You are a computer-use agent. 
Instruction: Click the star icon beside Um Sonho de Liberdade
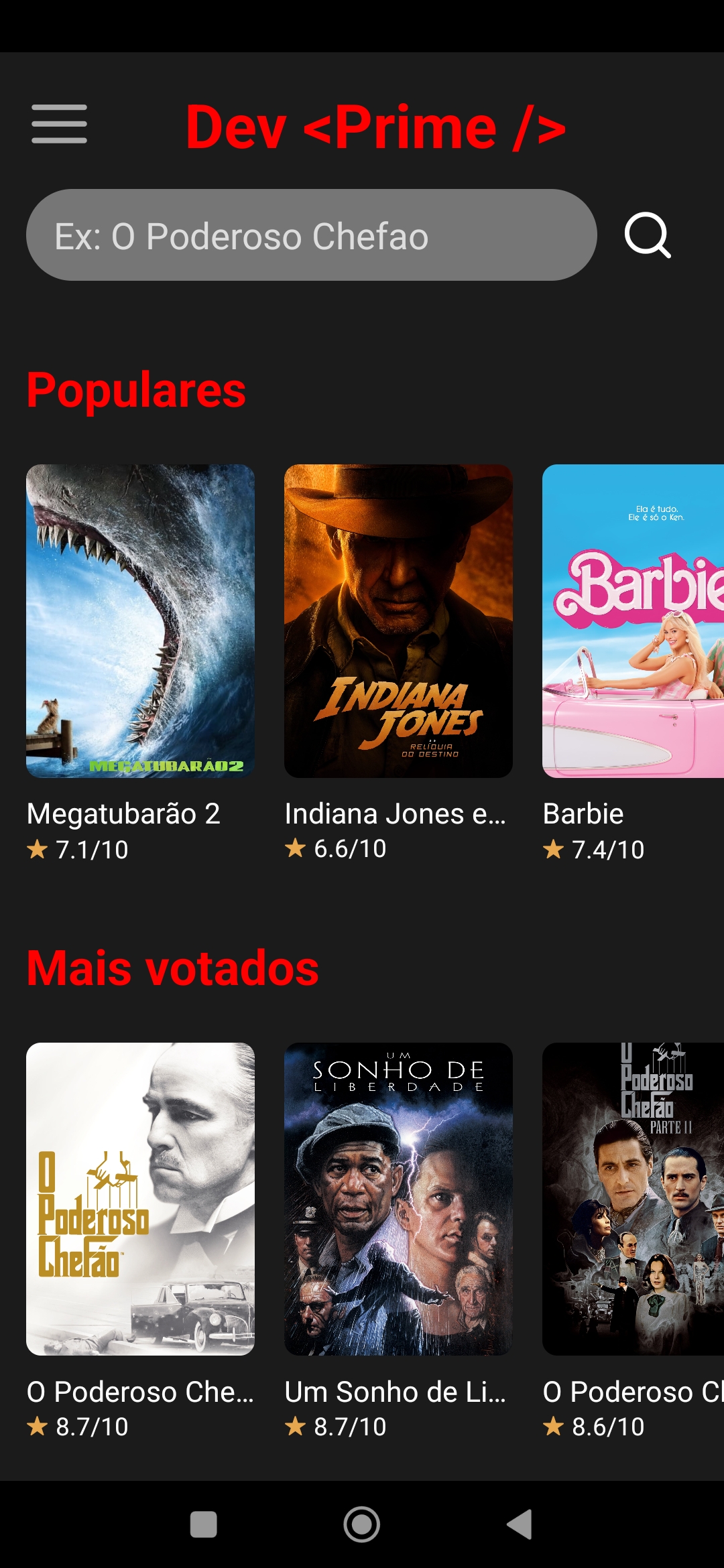tap(296, 1426)
